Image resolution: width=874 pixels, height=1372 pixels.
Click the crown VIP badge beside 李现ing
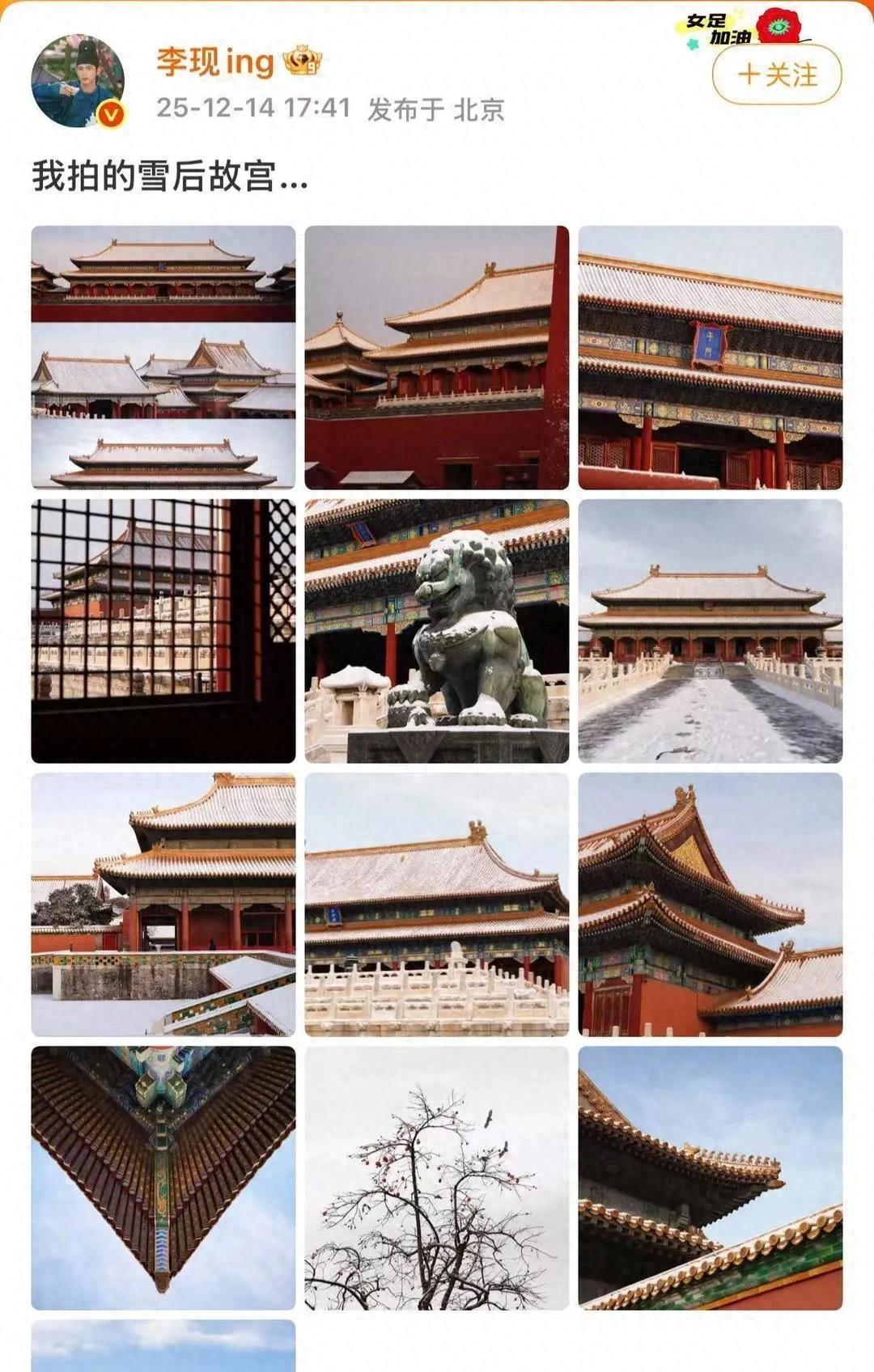(x=299, y=63)
